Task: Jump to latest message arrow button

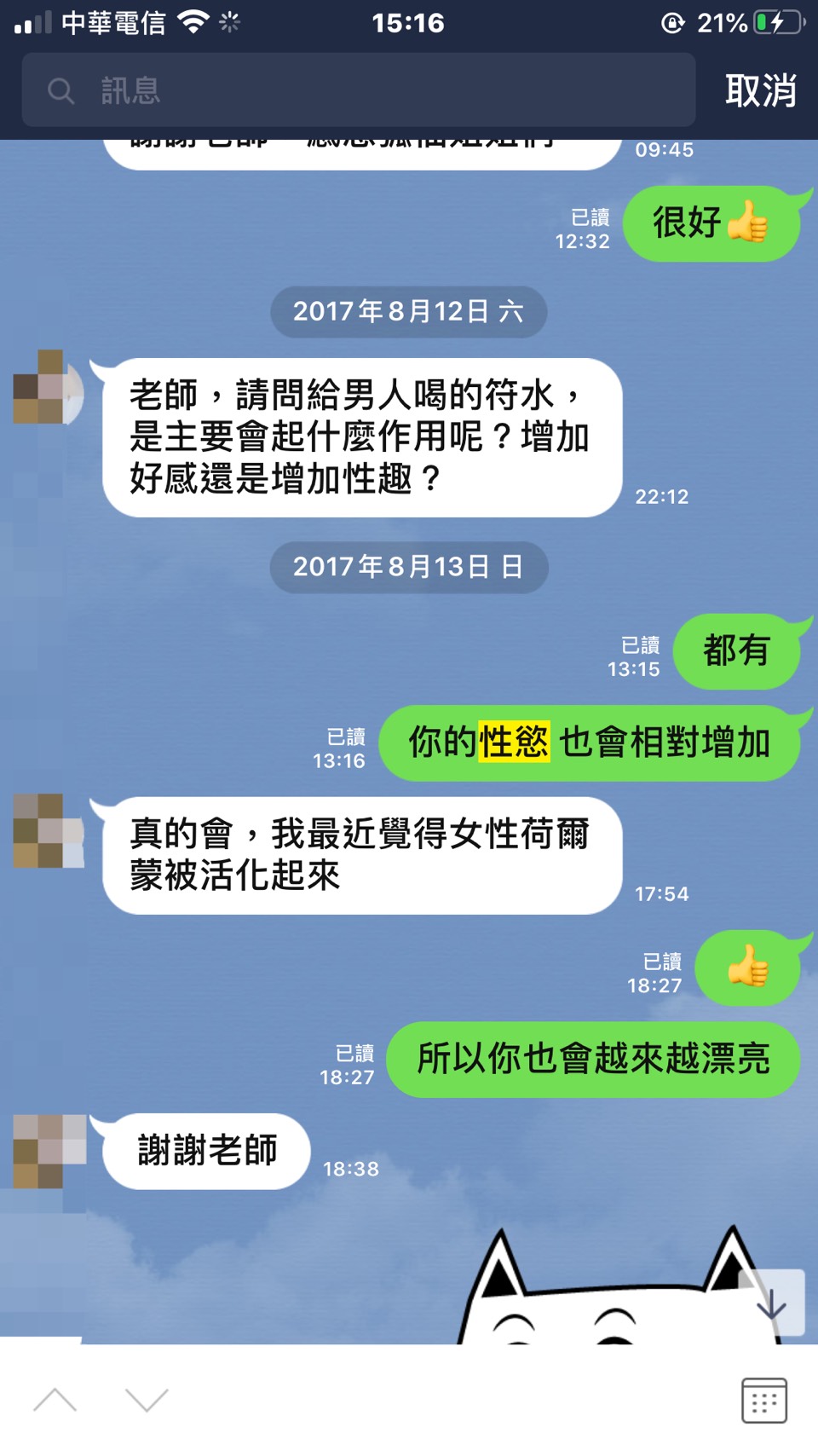Action: pos(772,1303)
